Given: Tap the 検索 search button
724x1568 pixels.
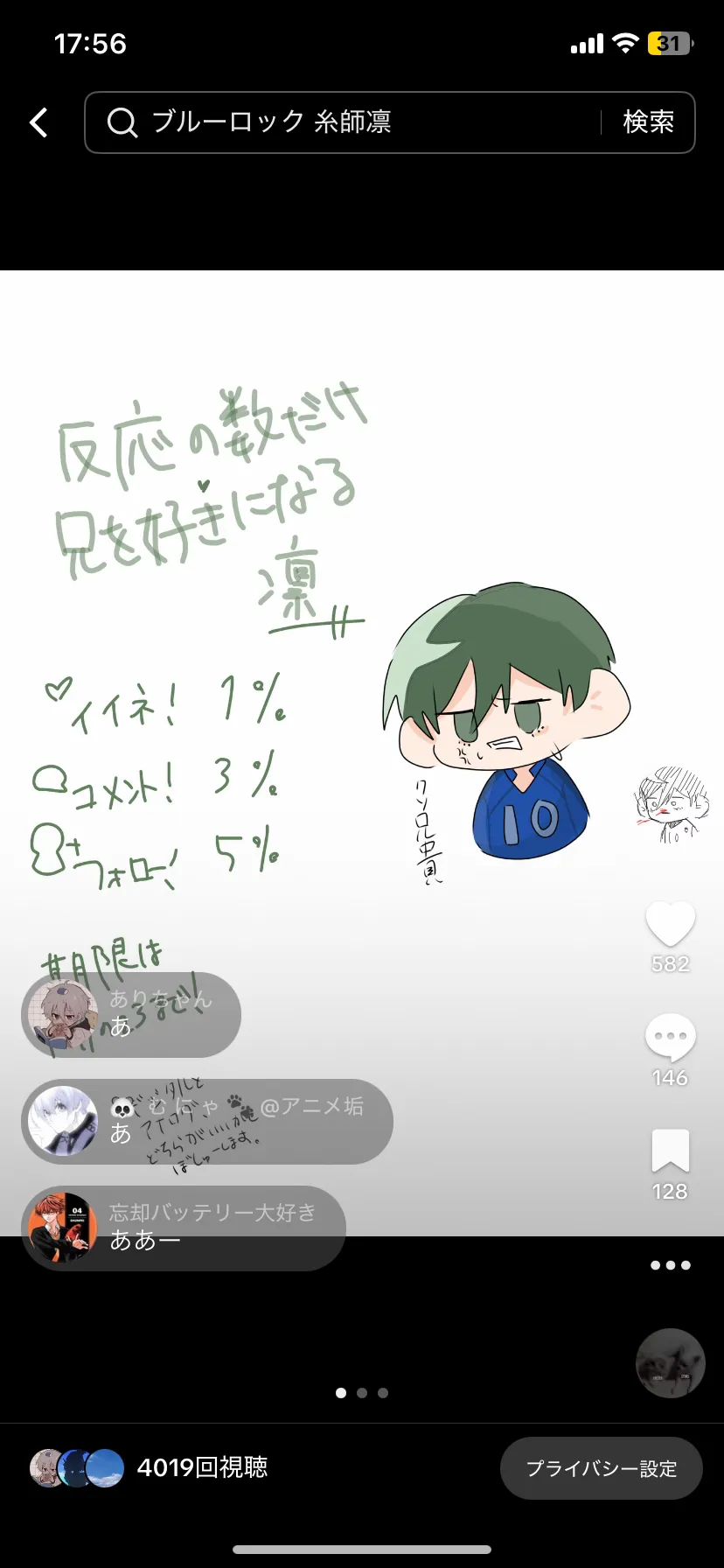Looking at the screenshot, I should pos(648,122).
